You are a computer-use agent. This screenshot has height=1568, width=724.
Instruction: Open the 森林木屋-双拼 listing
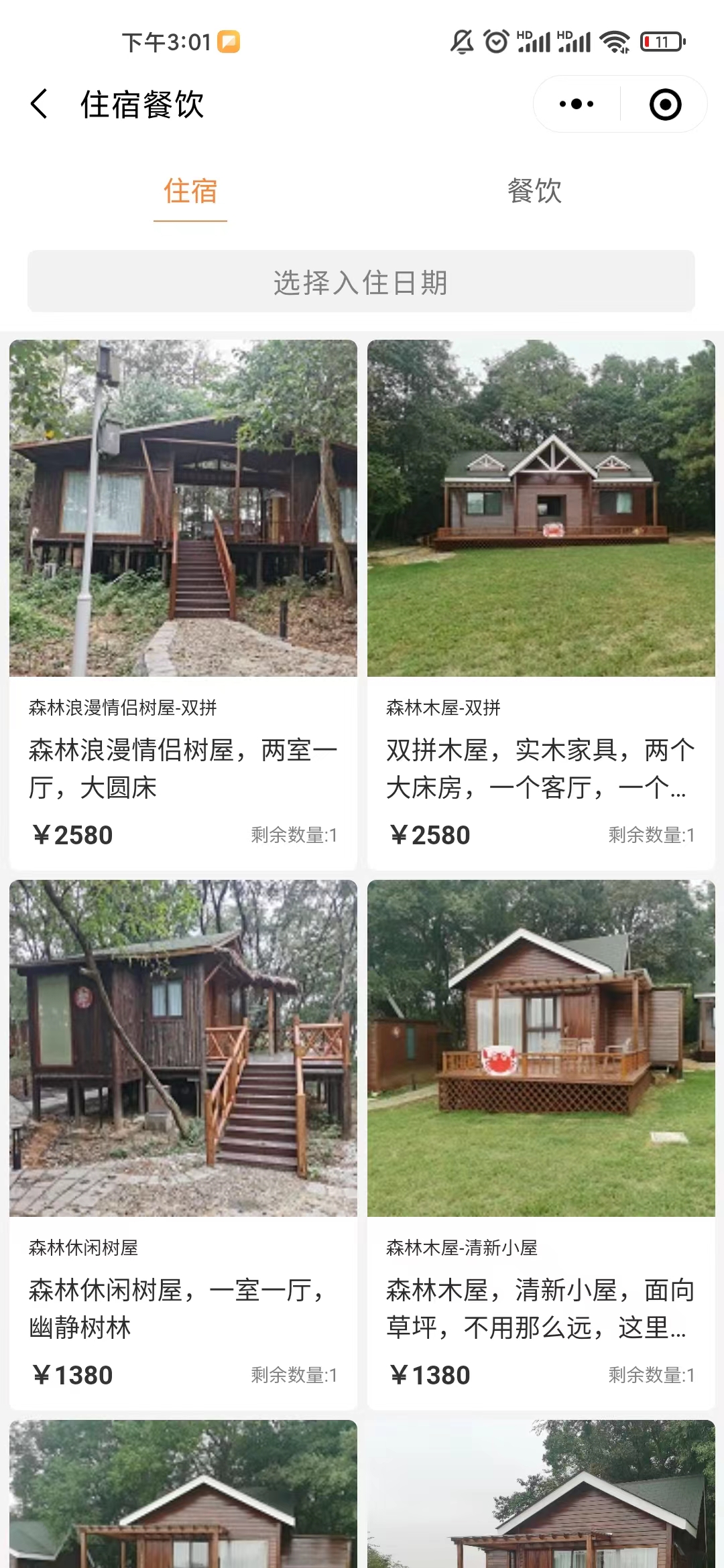pyautogui.click(x=541, y=603)
